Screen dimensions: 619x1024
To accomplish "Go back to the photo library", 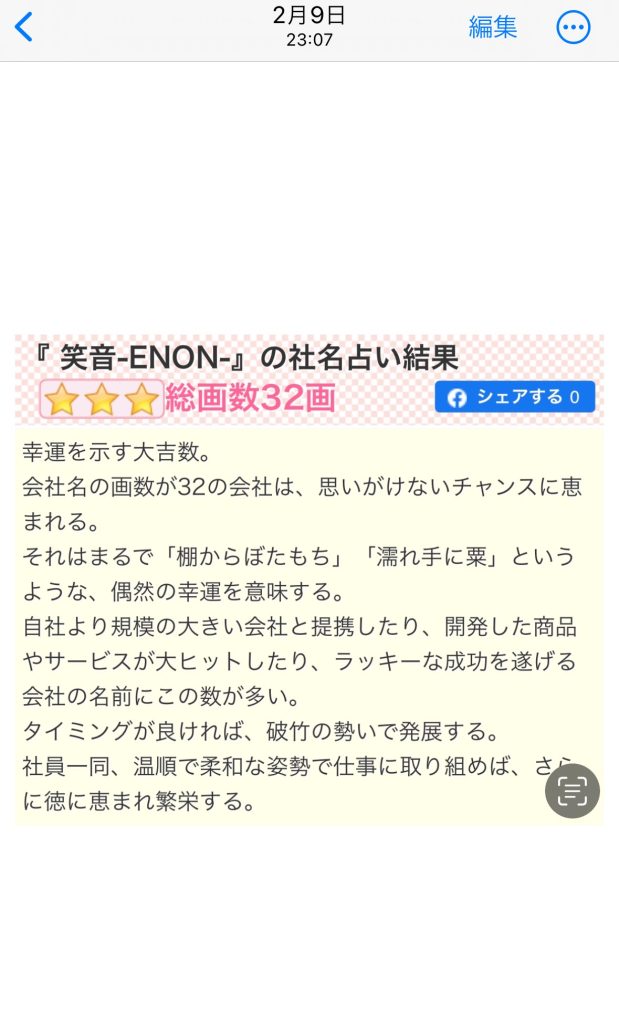I will tap(24, 27).
